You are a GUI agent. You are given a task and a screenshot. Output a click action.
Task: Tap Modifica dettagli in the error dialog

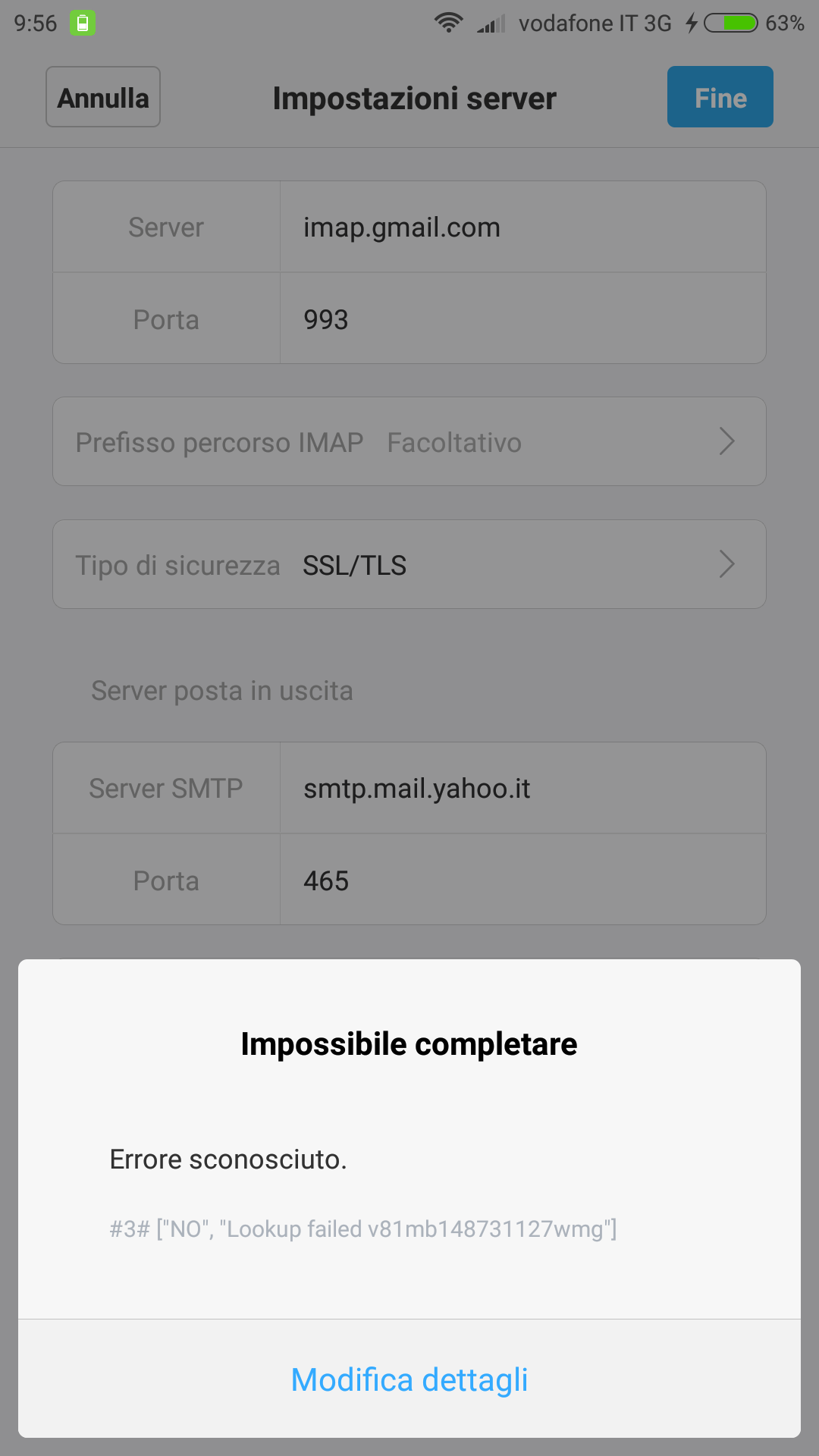click(x=409, y=1379)
